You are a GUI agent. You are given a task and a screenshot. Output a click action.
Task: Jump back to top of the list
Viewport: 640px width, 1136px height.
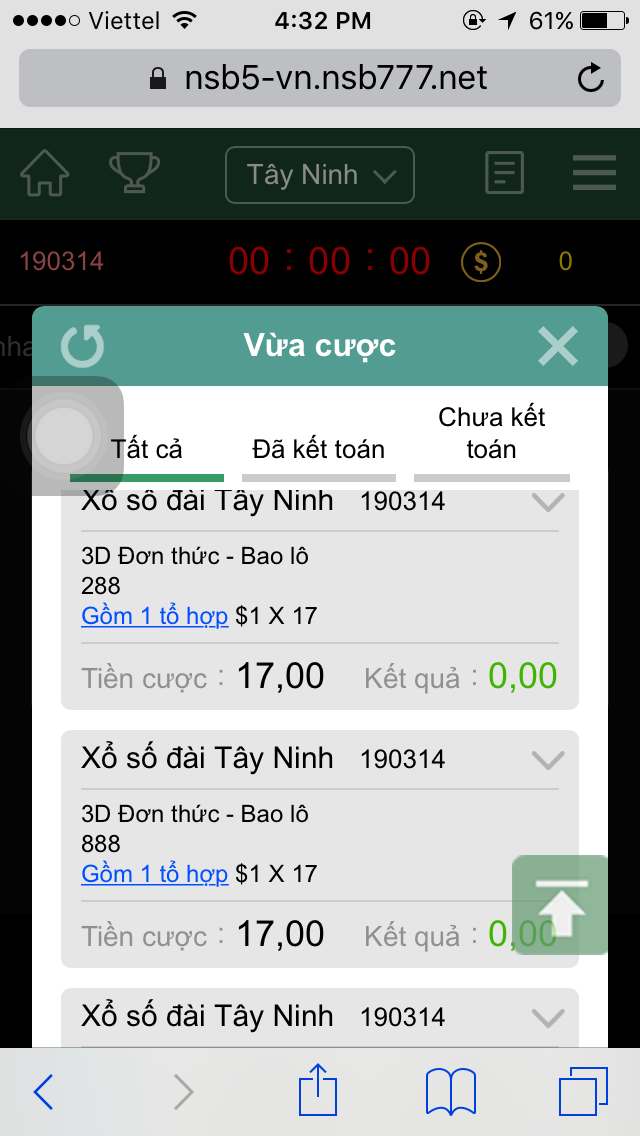coord(560,905)
